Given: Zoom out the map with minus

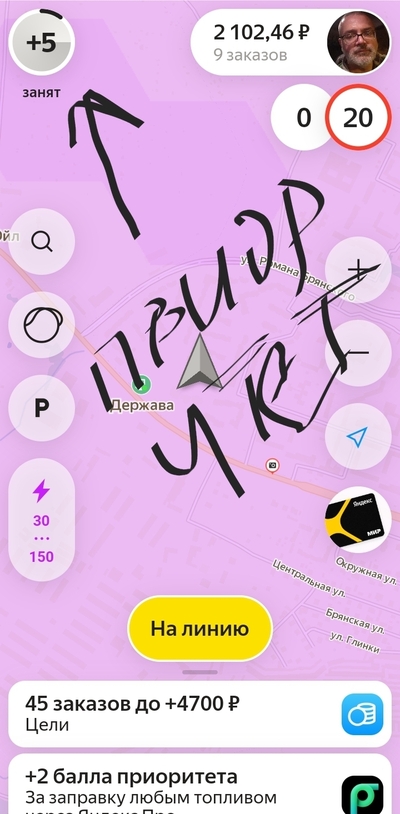Looking at the screenshot, I should 358,353.
